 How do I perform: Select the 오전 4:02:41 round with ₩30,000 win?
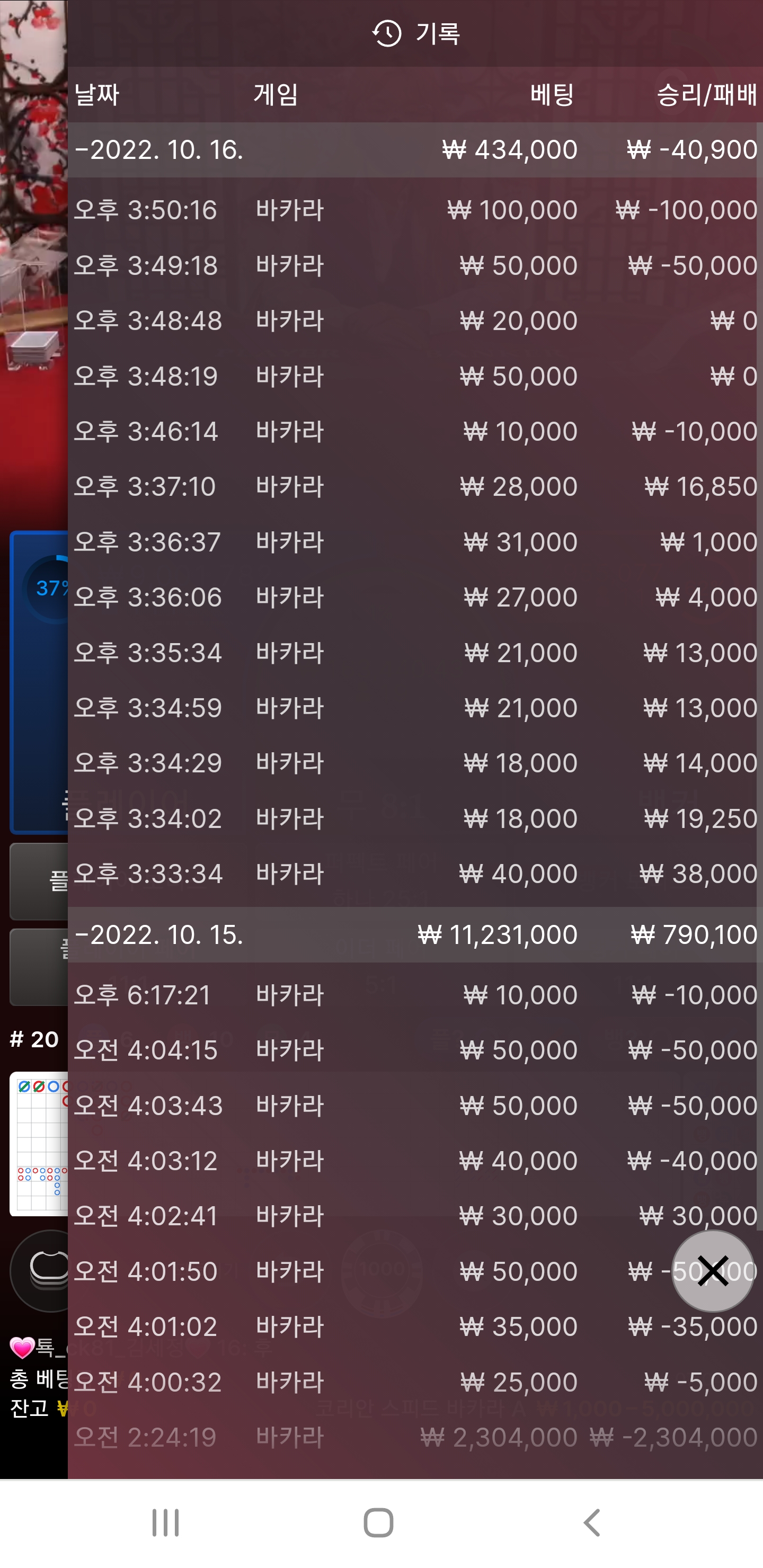[414, 1216]
